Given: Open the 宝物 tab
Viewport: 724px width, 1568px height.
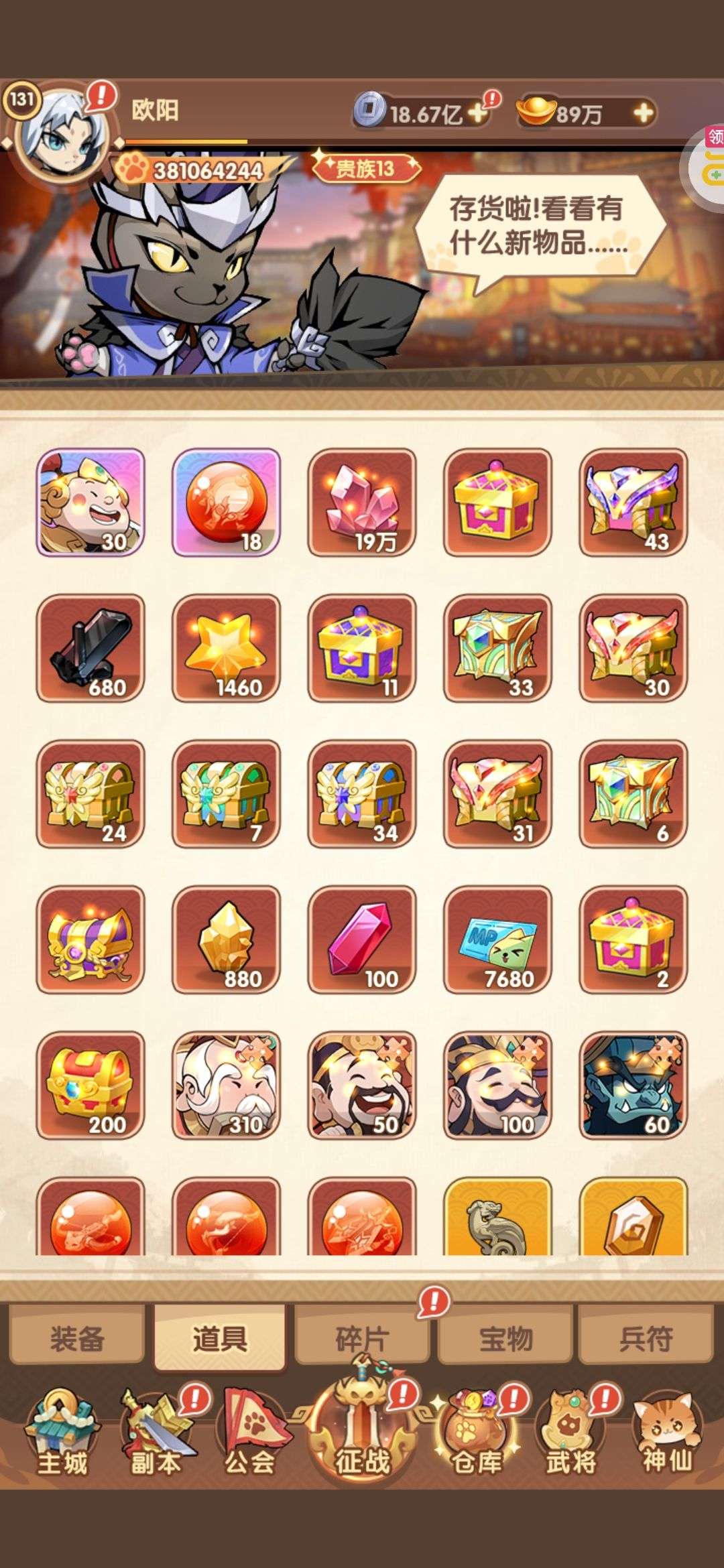Looking at the screenshot, I should 505,1338.
